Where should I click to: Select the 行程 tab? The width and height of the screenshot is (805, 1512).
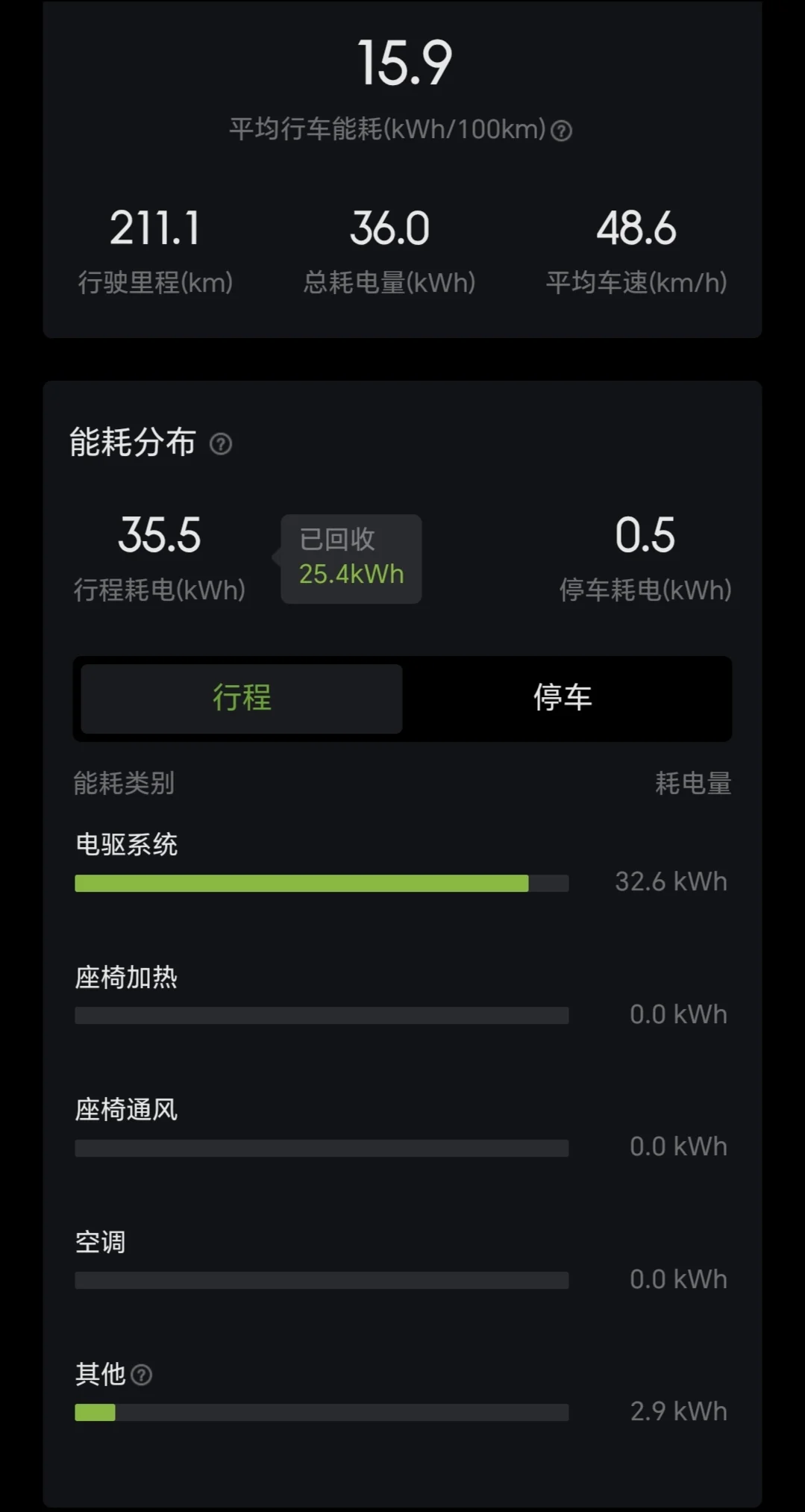click(x=242, y=698)
